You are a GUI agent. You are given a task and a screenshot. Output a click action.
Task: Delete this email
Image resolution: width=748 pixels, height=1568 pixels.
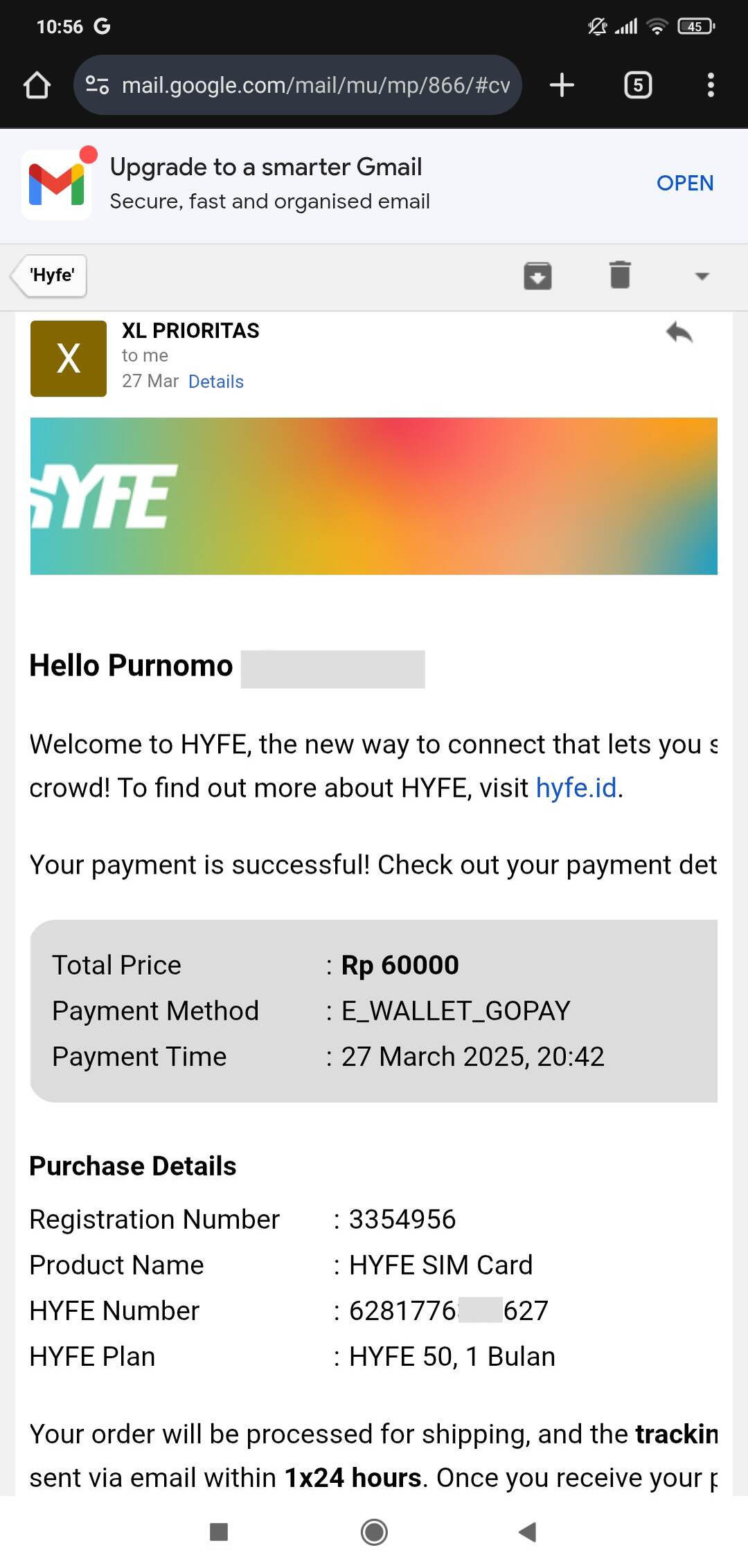(620, 275)
